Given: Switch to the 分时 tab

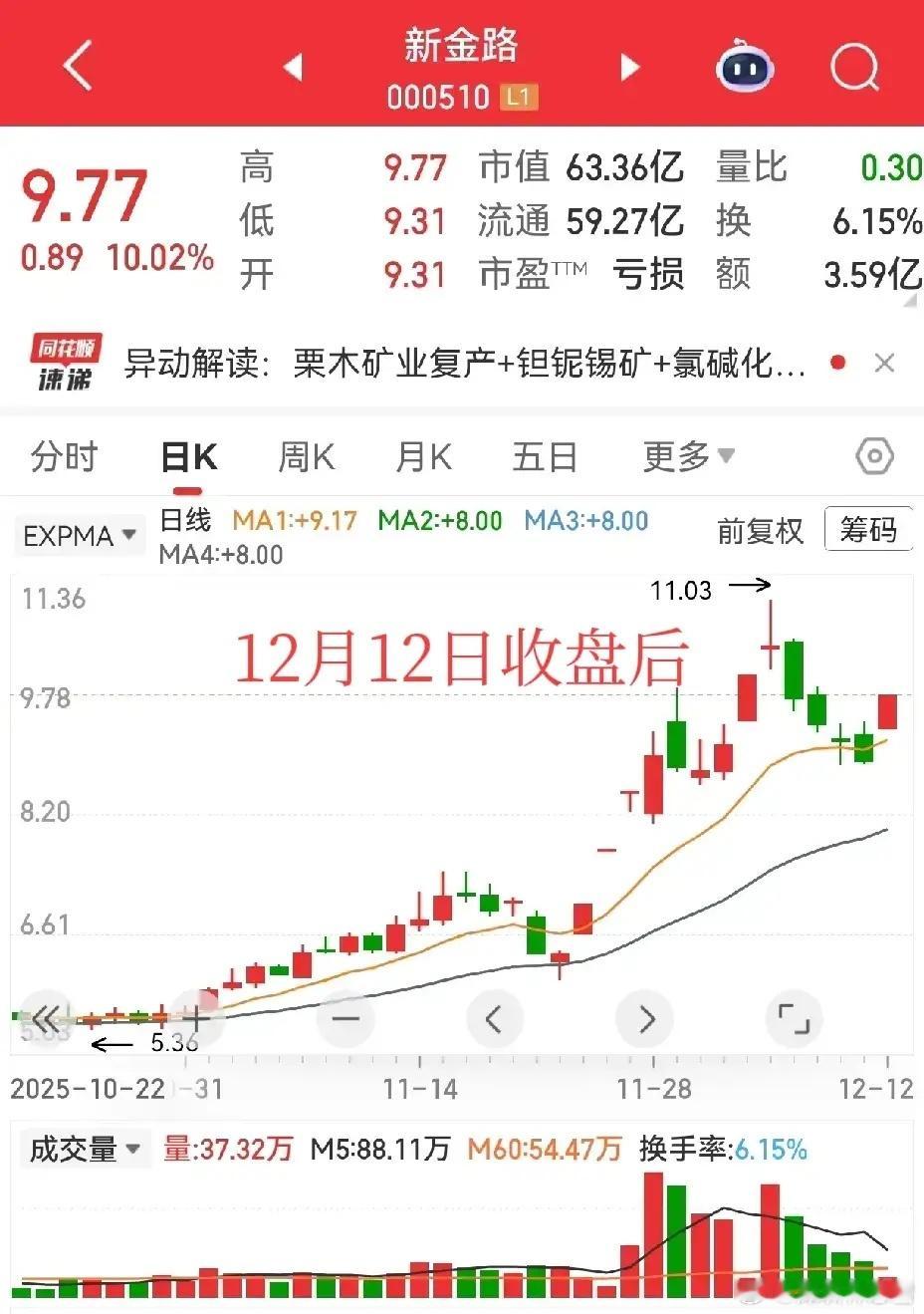Looking at the screenshot, I should tap(65, 456).
